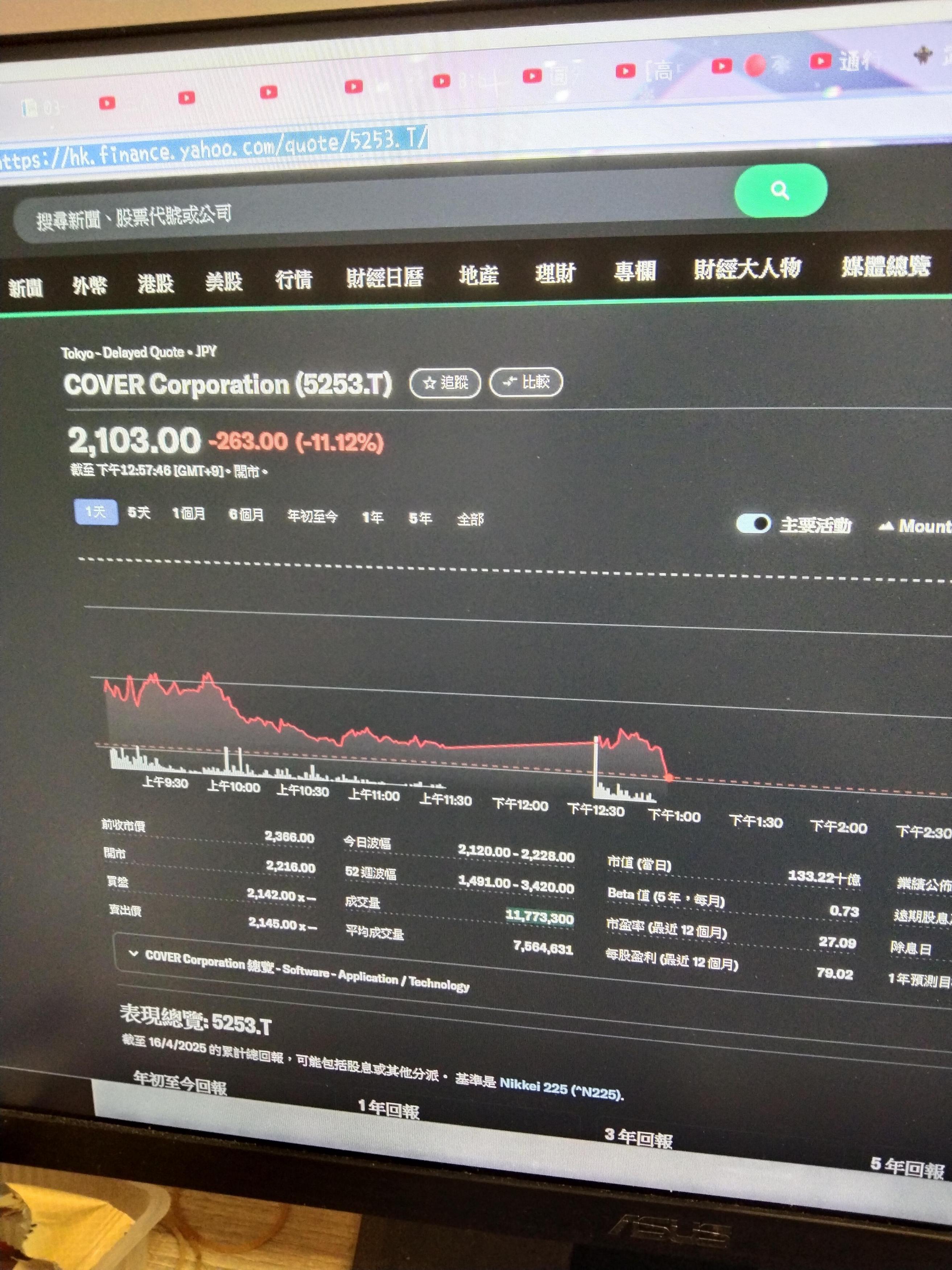Switch the chart range to 1個月
Viewport: 952px width, 1270px height.
[189, 513]
